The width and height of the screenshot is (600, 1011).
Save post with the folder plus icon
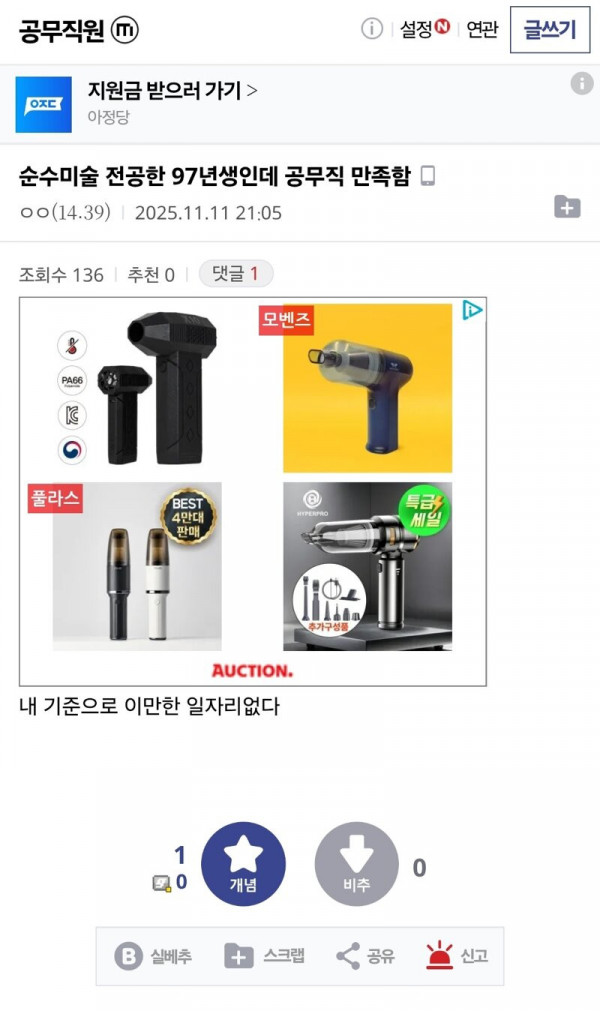[567, 207]
